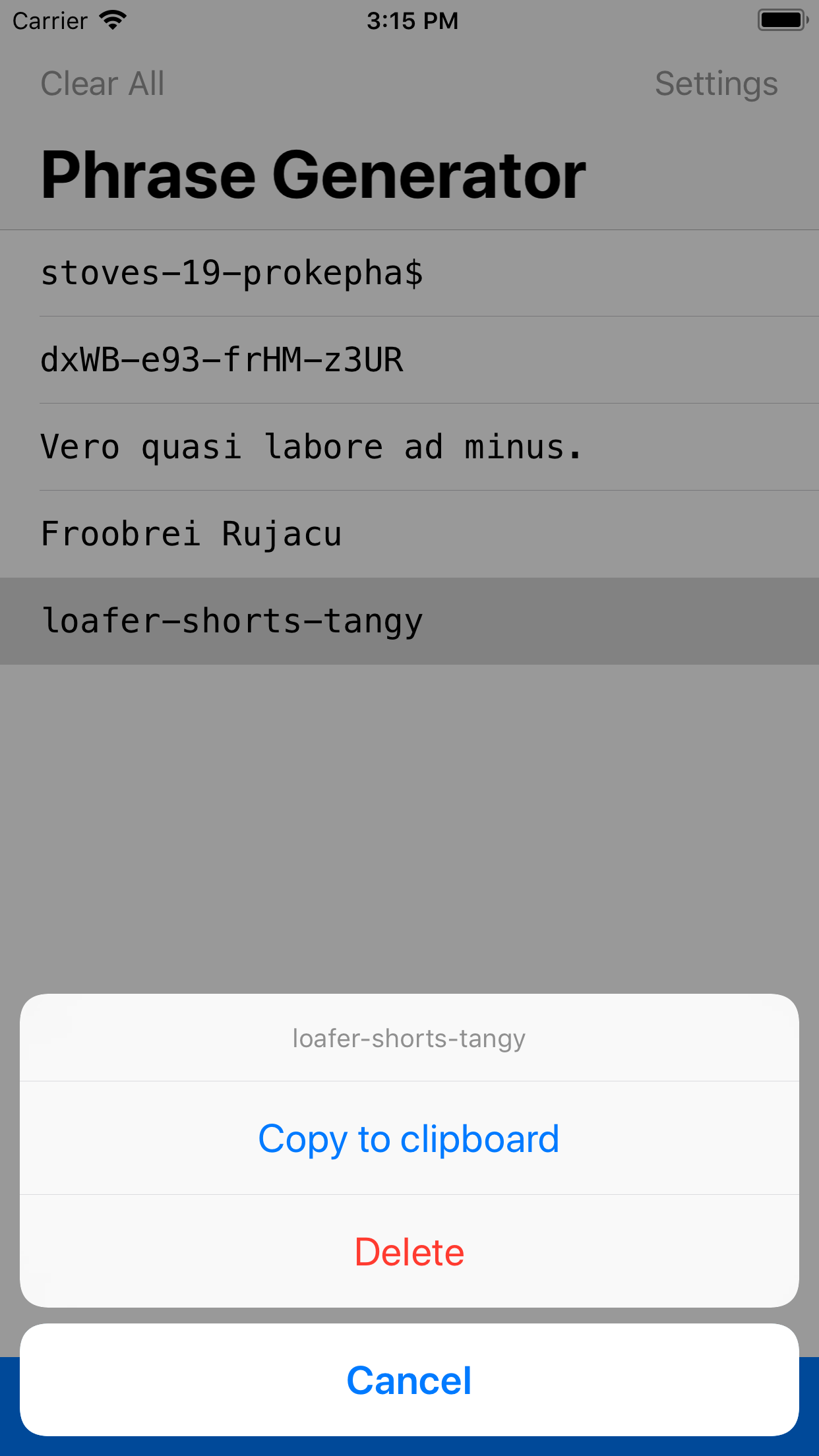Delete the loafer-shorts-tangy phrase
This screenshot has width=819, height=1456.
coord(409,1252)
